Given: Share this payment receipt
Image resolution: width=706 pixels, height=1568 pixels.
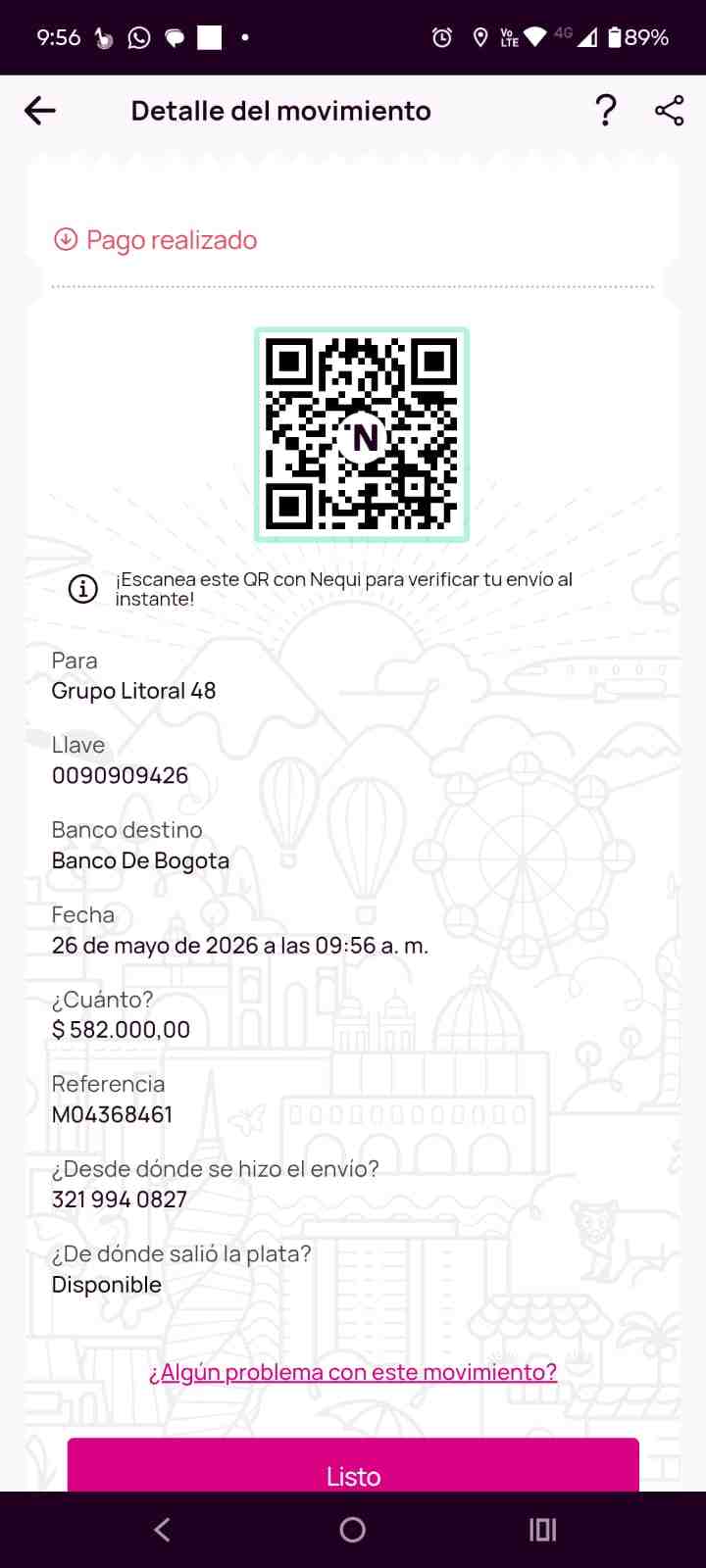Looking at the screenshot, I should pyautogui.click(x=670, y=111).
